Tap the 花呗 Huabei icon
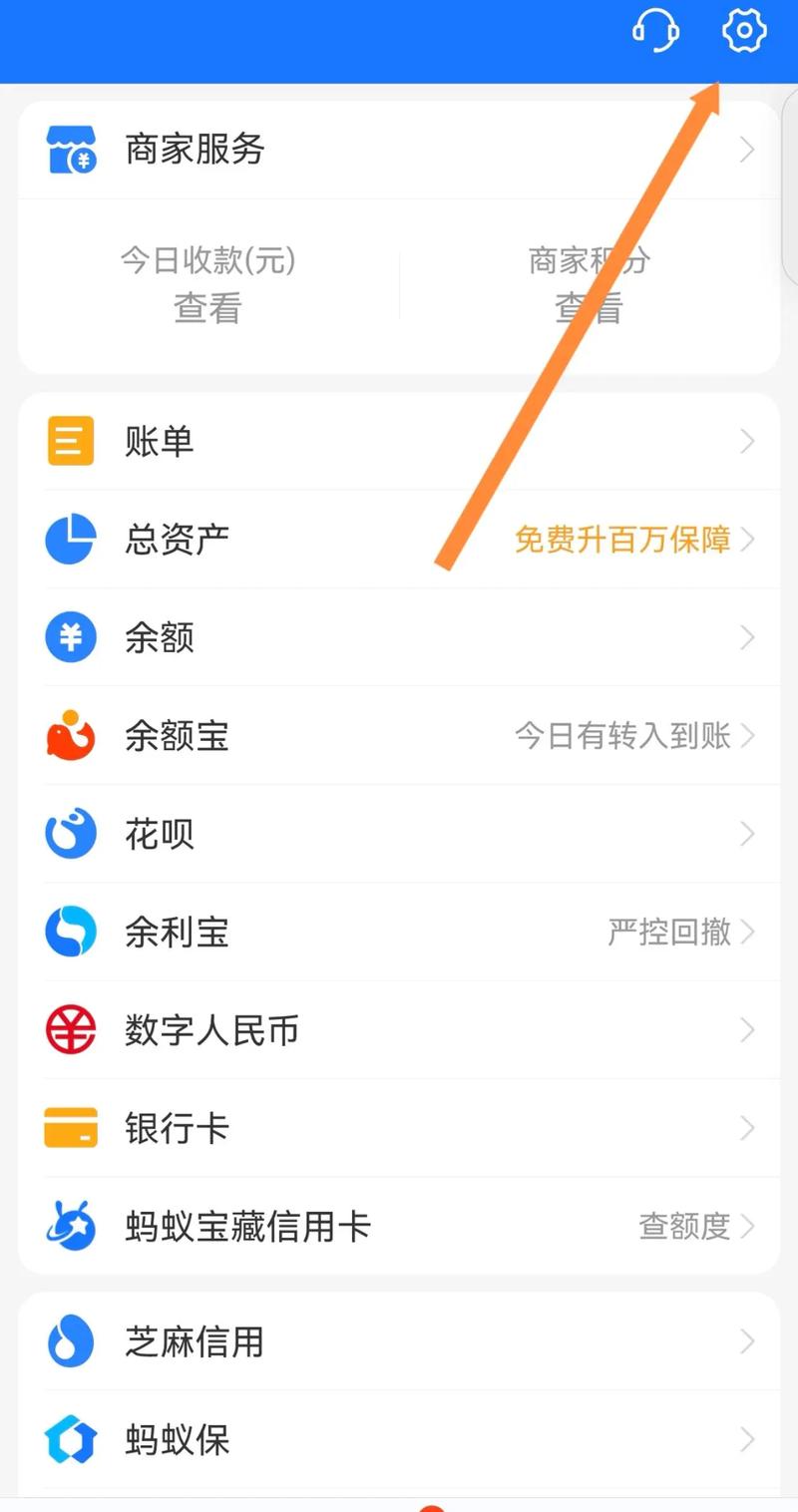This screenshot has height=1512, width=798. click(x=70, y=833)
